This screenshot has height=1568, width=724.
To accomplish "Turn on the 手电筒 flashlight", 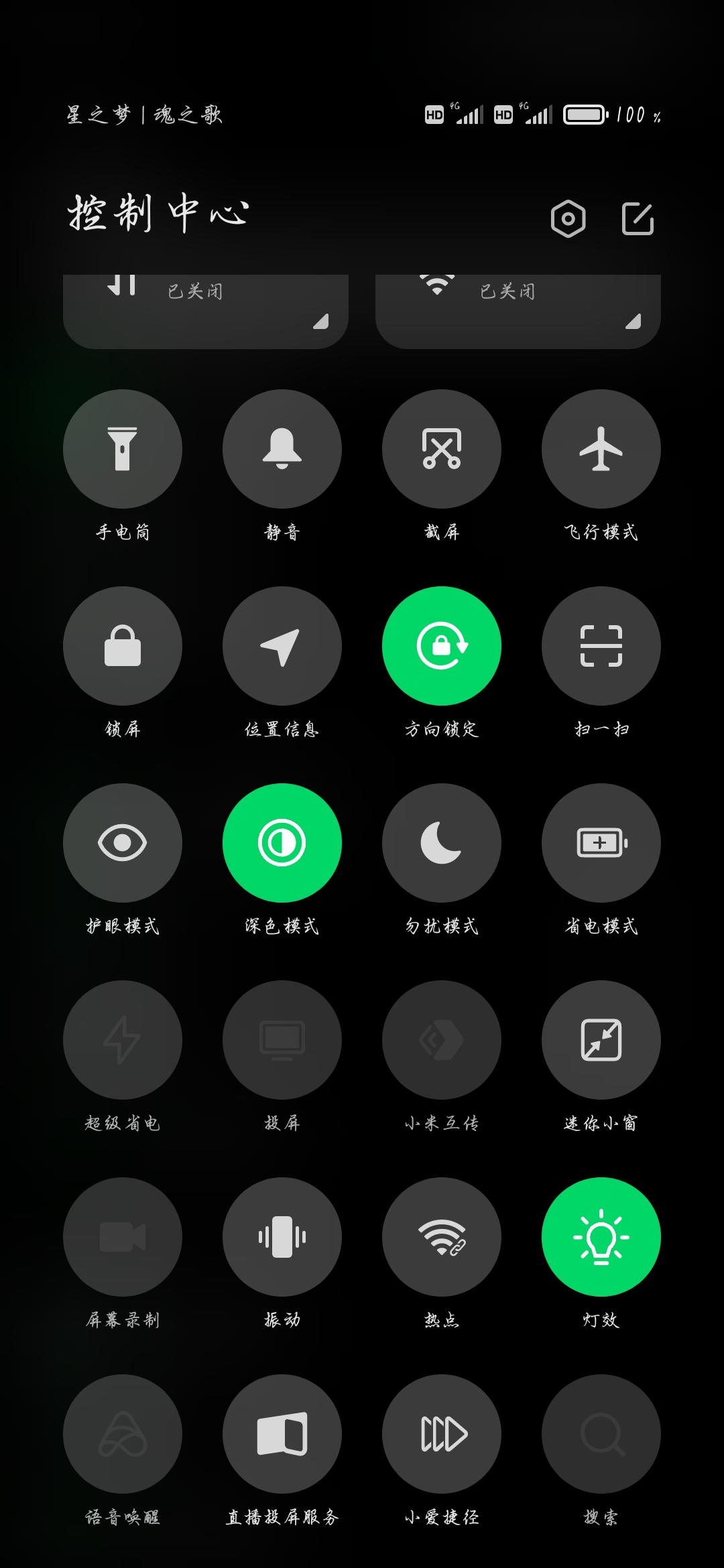I will [123, 449].
